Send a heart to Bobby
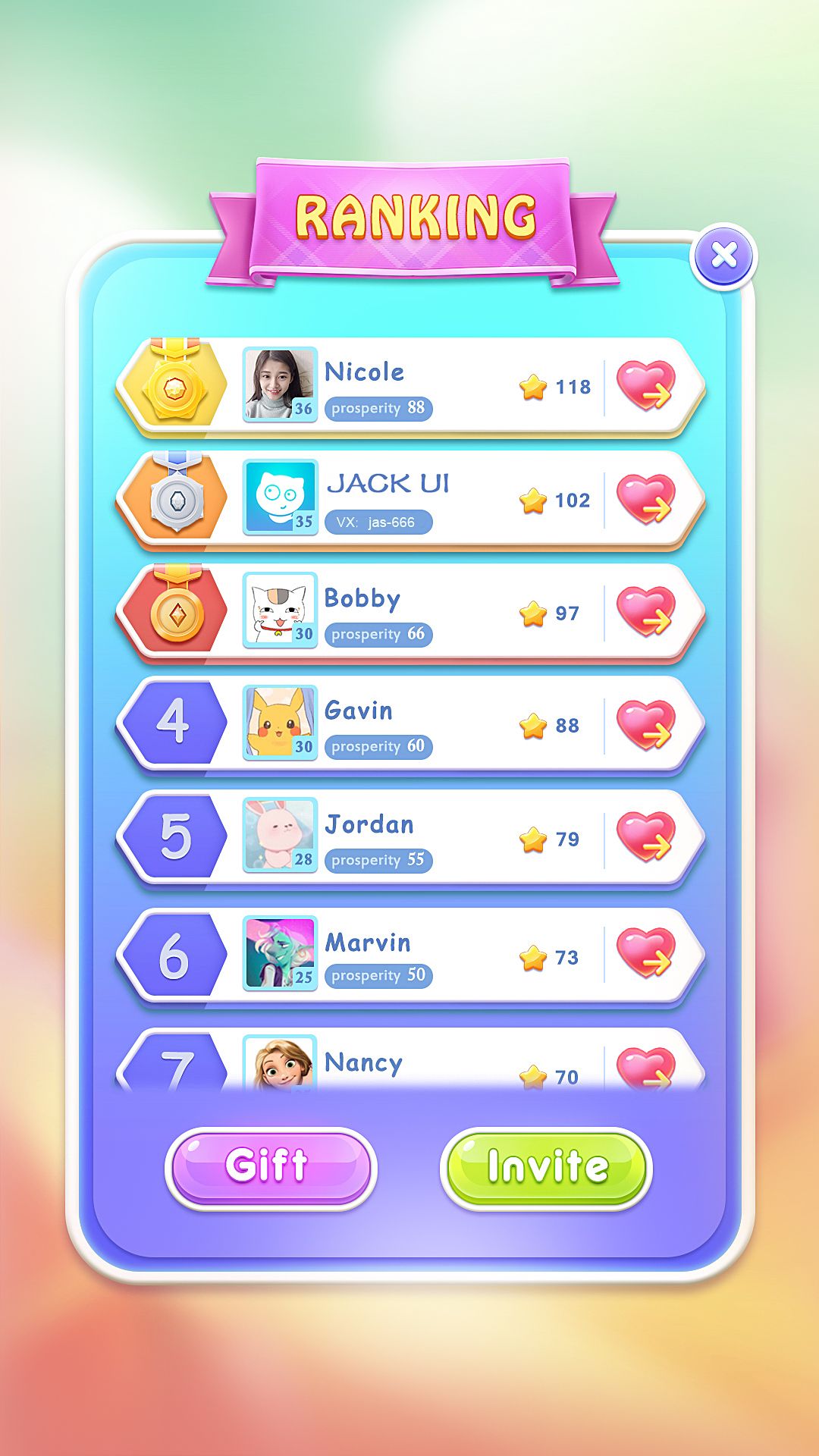Viewport: 819px width, 1456px height. coord(645,612)
